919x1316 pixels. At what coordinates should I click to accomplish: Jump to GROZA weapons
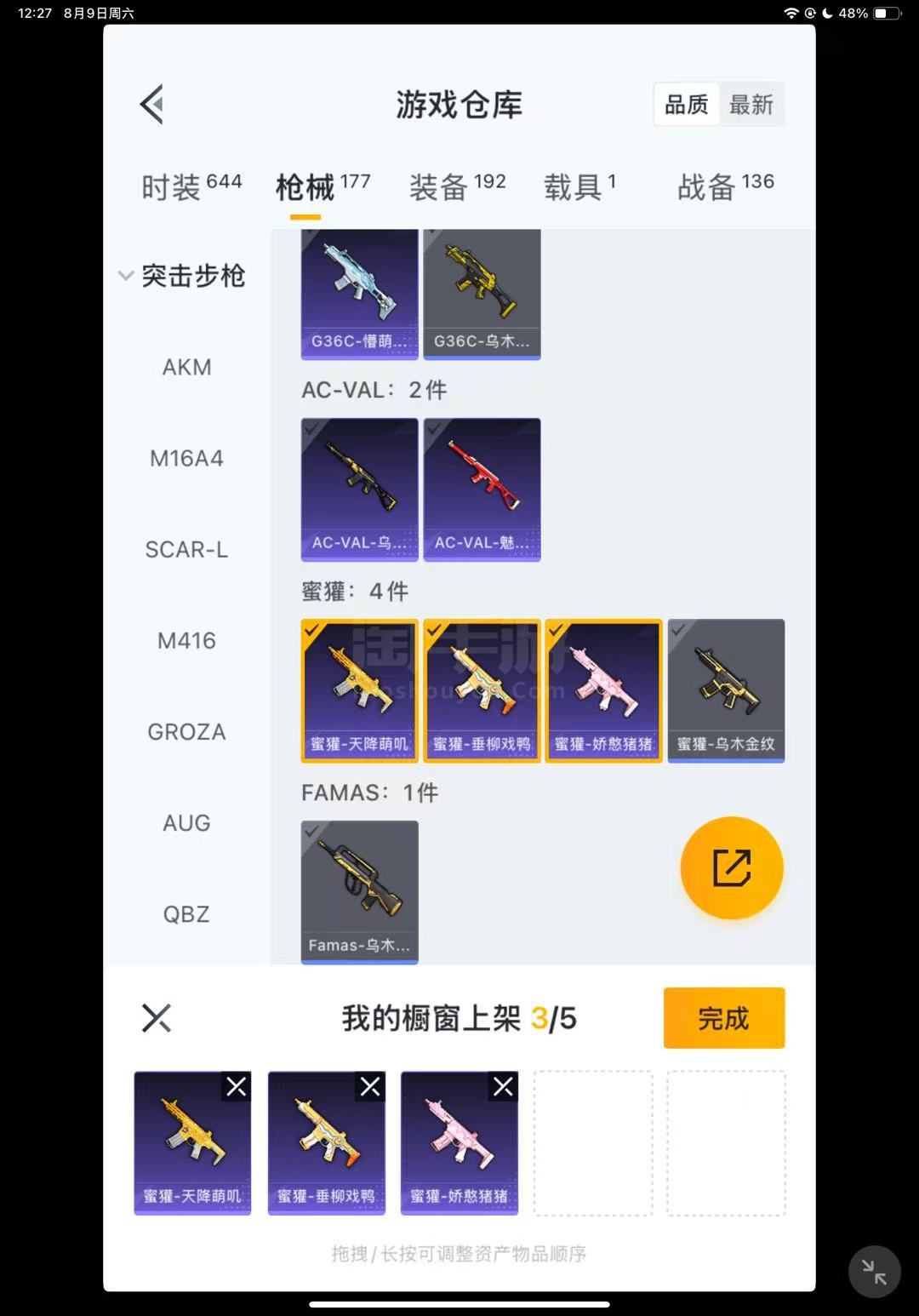pos(186,732)
